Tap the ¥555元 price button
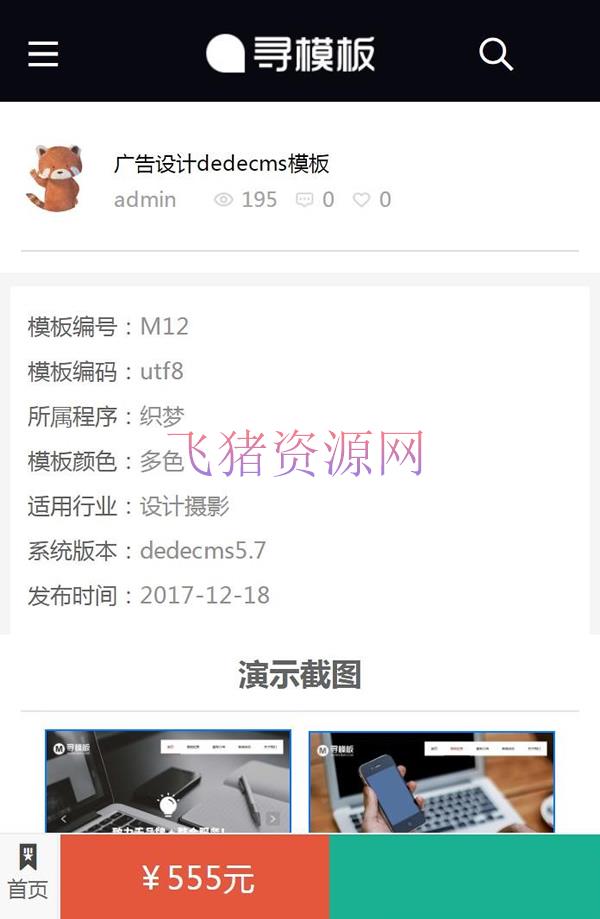 pyautogui.click(x=195, y=877)
